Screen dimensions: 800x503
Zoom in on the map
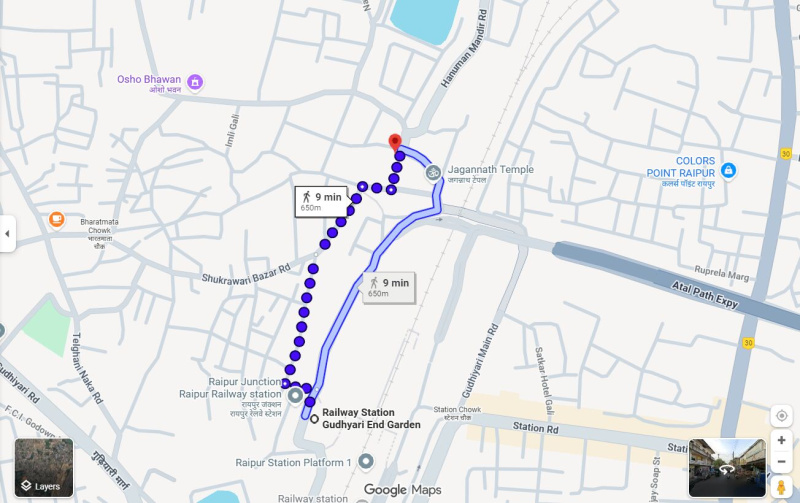point(782,440)
